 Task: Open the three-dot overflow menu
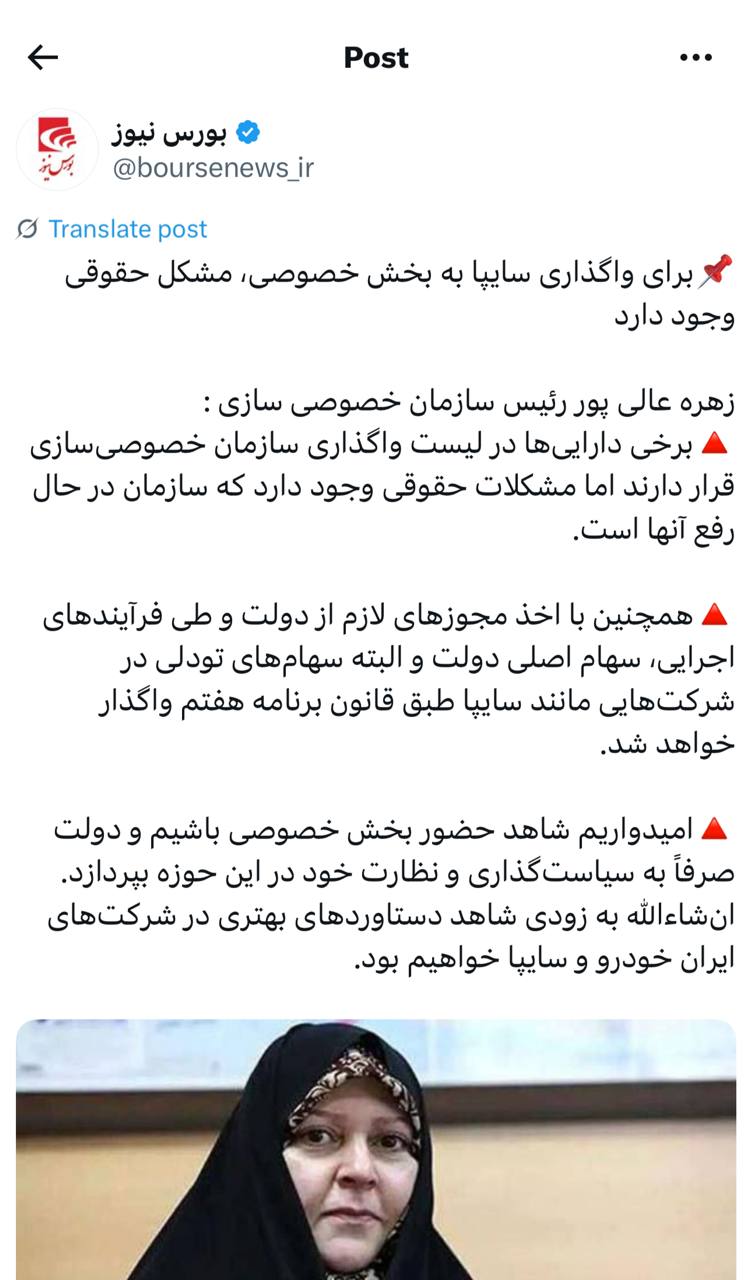[695, 58]
